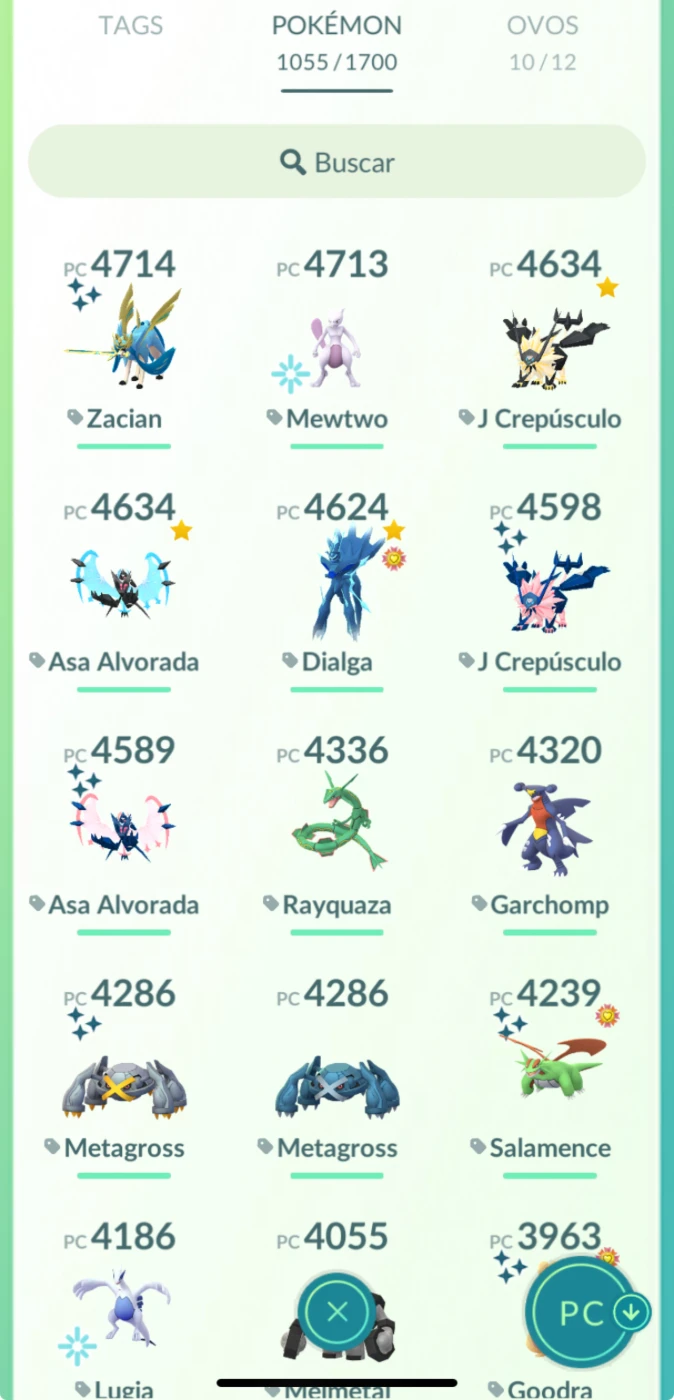Close the Pokémon storage screen
The width and height of the screenshot is (674, 1400).
337,1312
